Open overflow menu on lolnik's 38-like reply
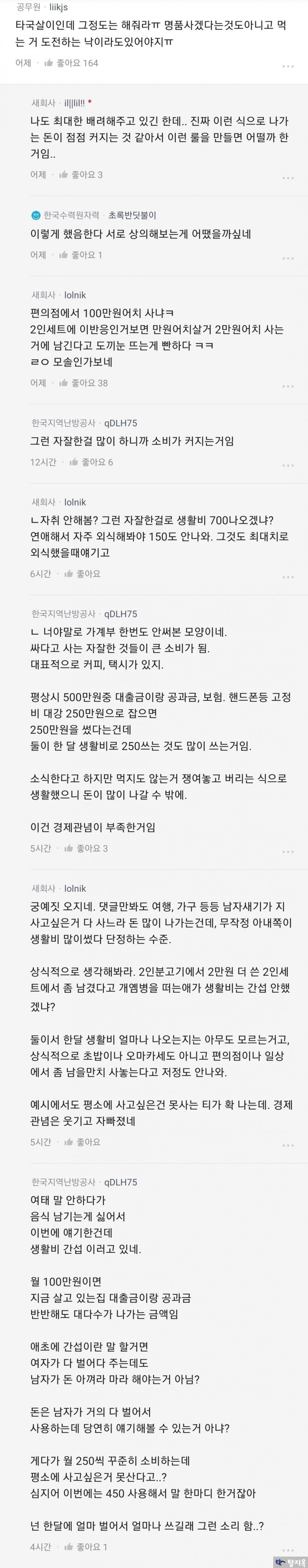This screenshot has height=1568, width=308. click(x=288, y=386)
